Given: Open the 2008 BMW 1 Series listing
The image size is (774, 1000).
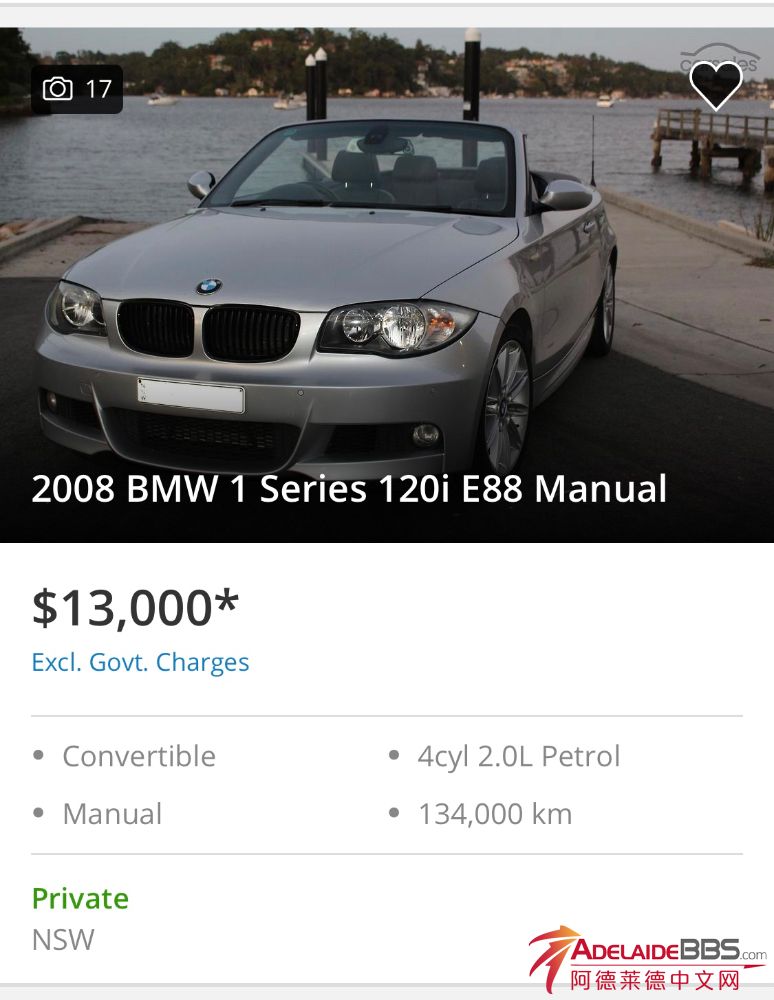Looking at the screenshot, I should (x=349, y=489).
